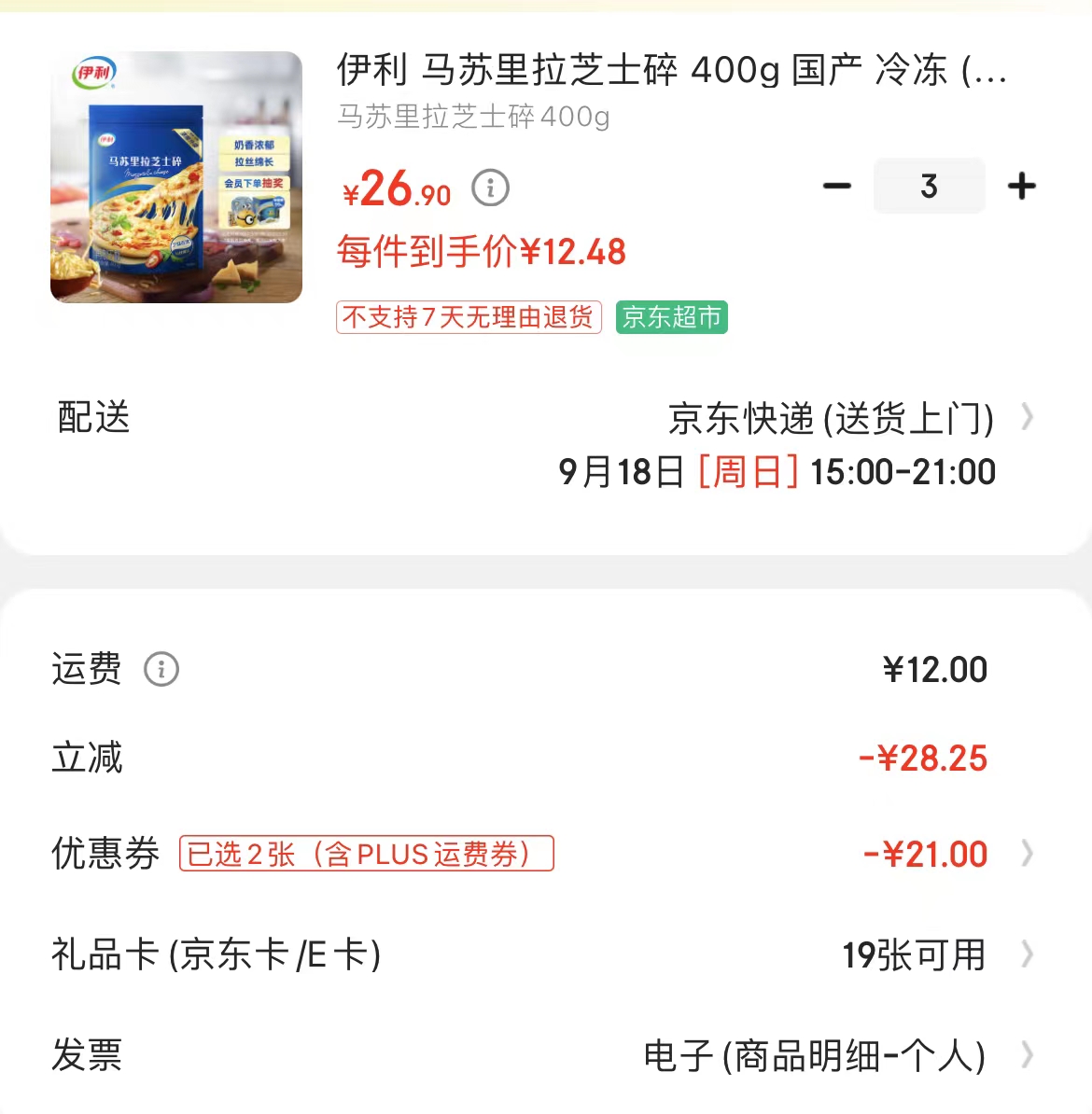The width and height of the screenshot is (1092, 1114).
Task: Click the plus icon to increase quantity
Action: pyautogui.click(x=1022, y=187)
